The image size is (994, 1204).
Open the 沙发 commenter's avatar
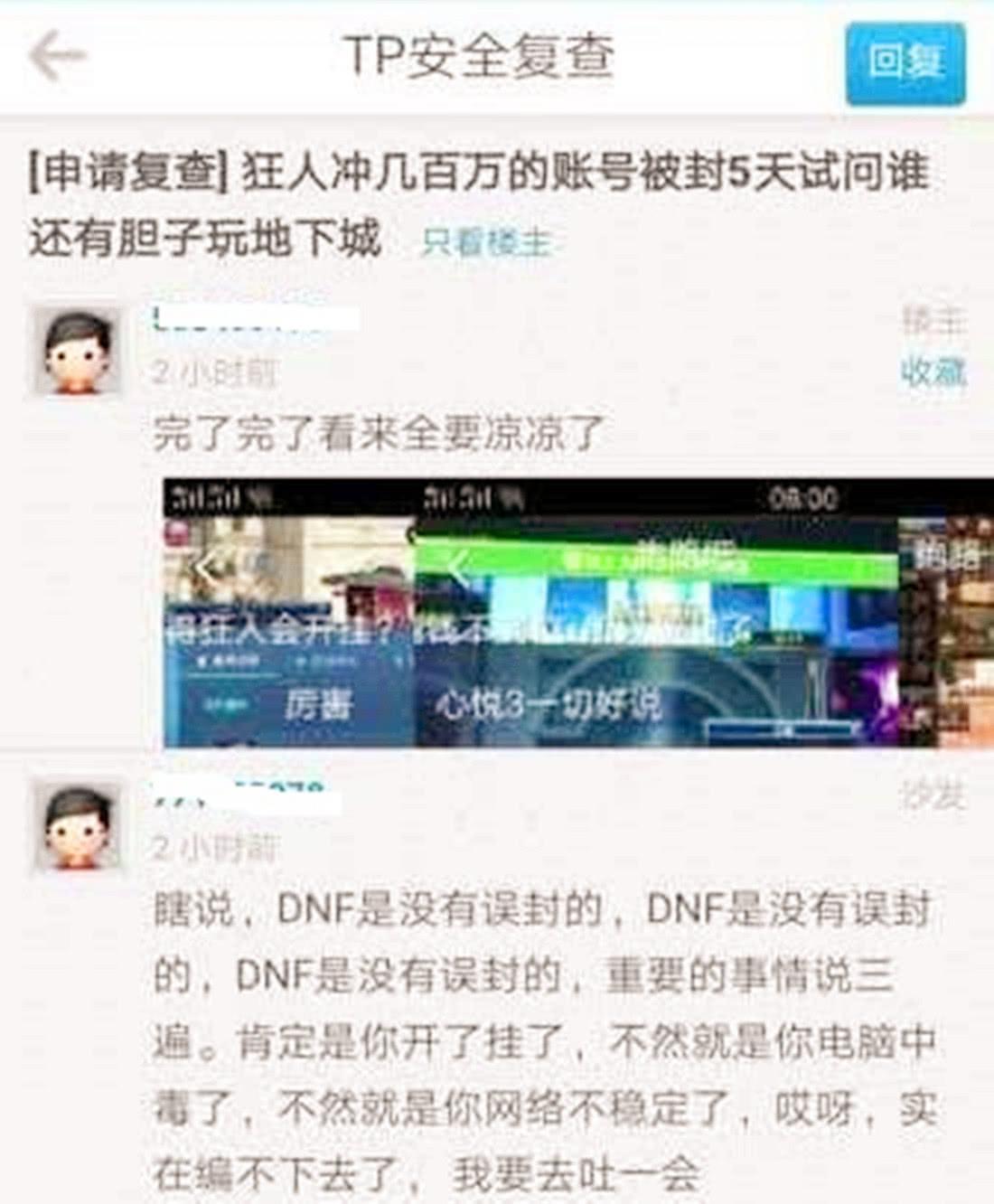click(79, 826)
